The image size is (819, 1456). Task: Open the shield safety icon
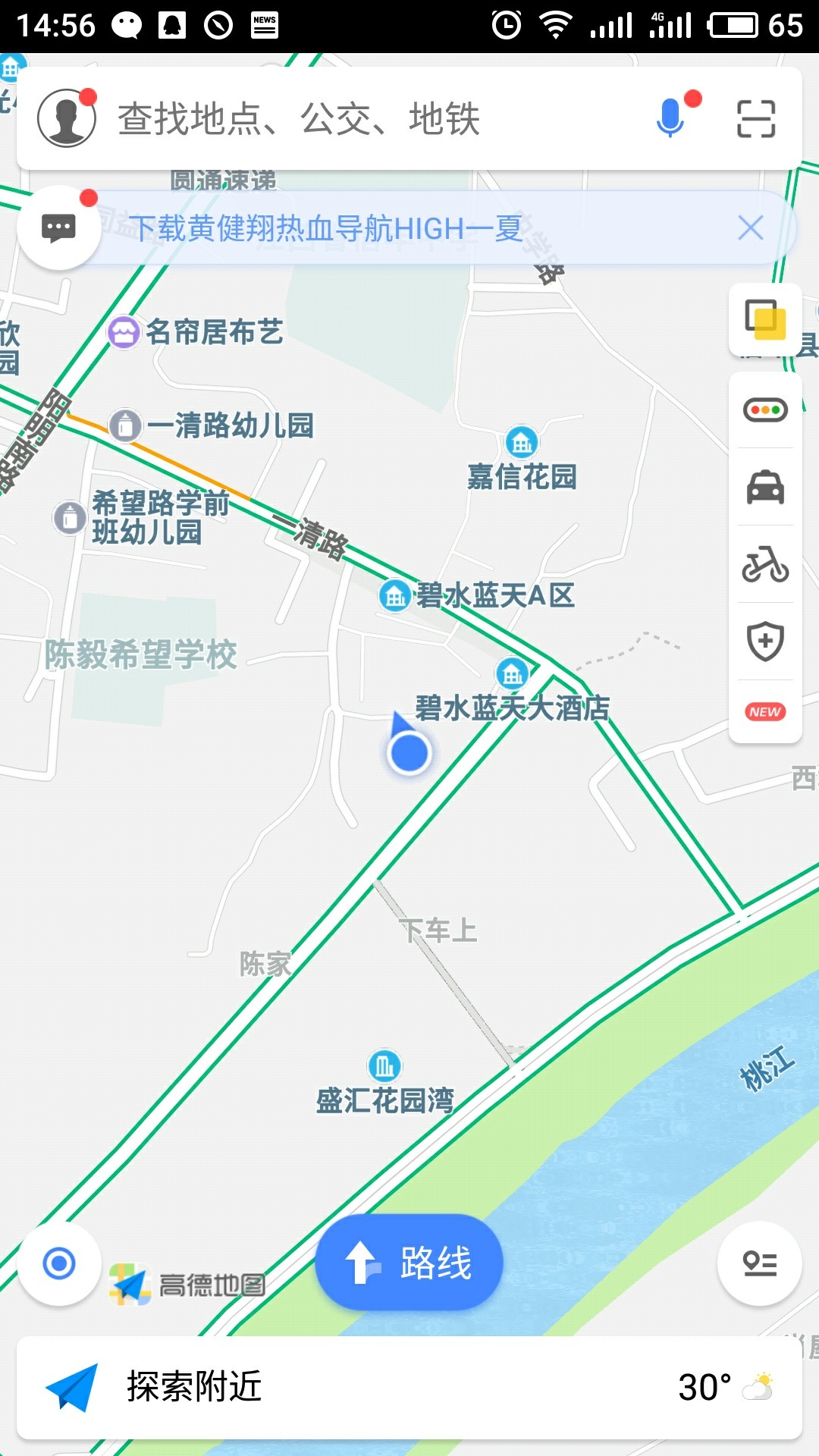coord(765,642)
